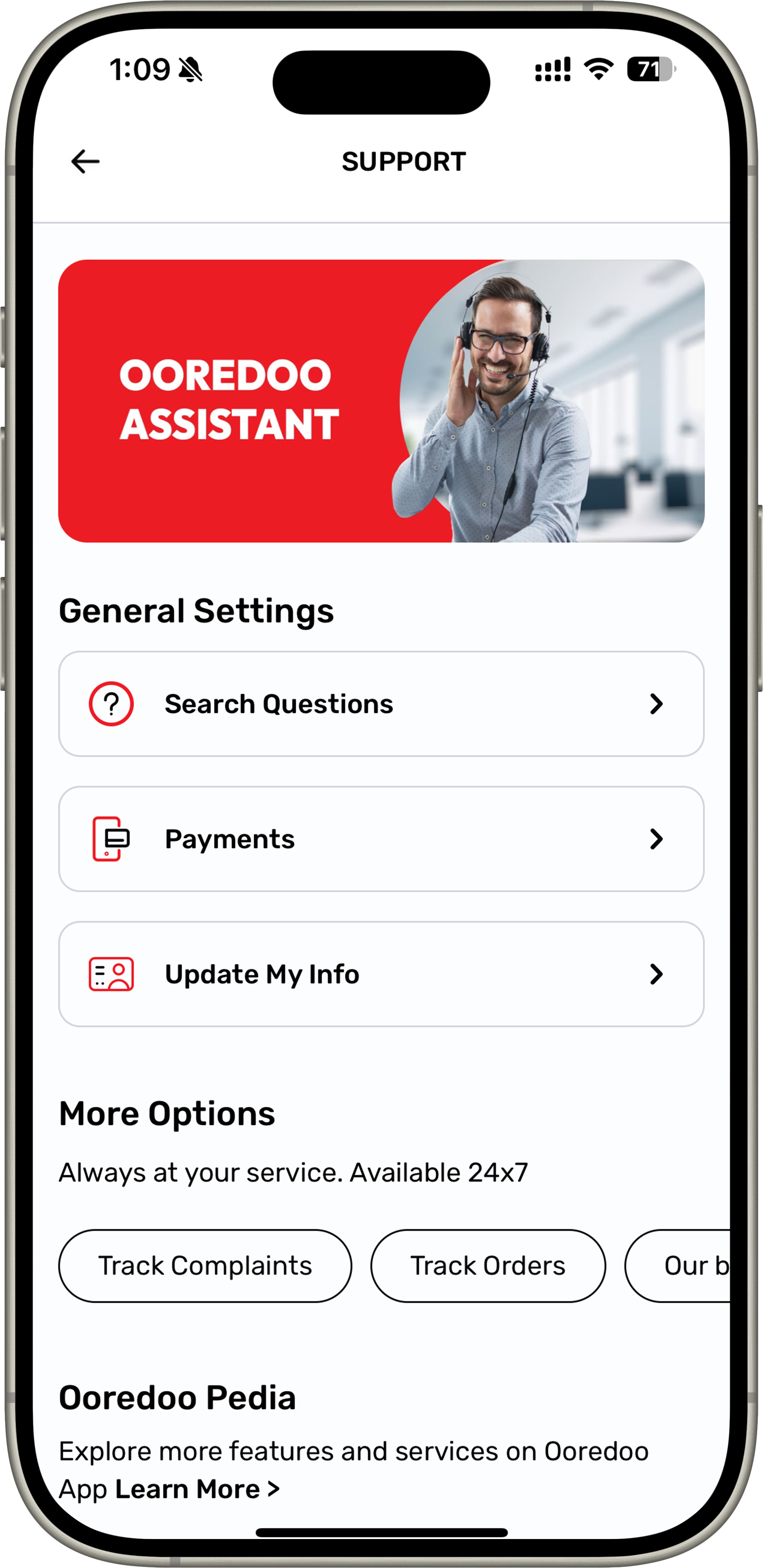
Task: Open Search Questions
Action: (381, 704)
